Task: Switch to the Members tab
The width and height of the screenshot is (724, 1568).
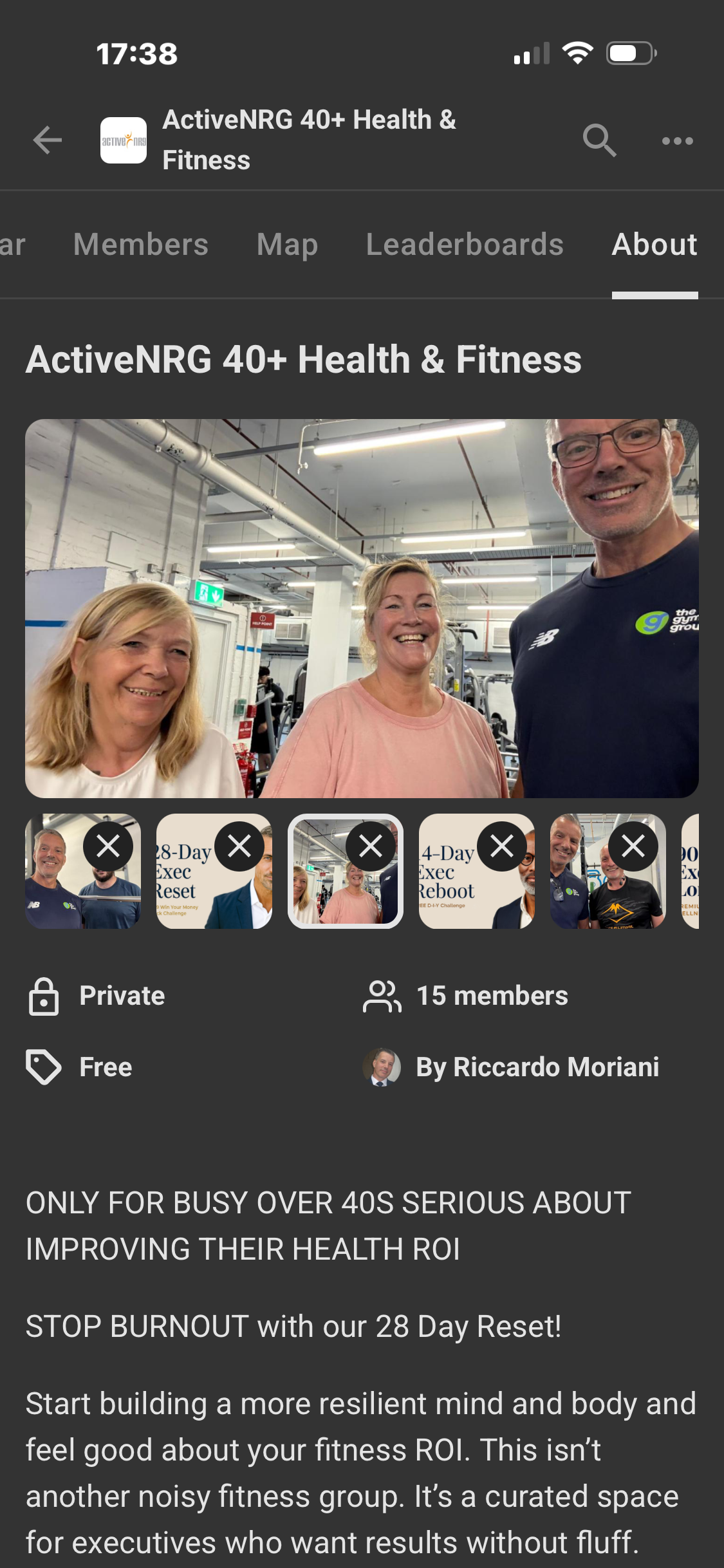Action: 141,245
